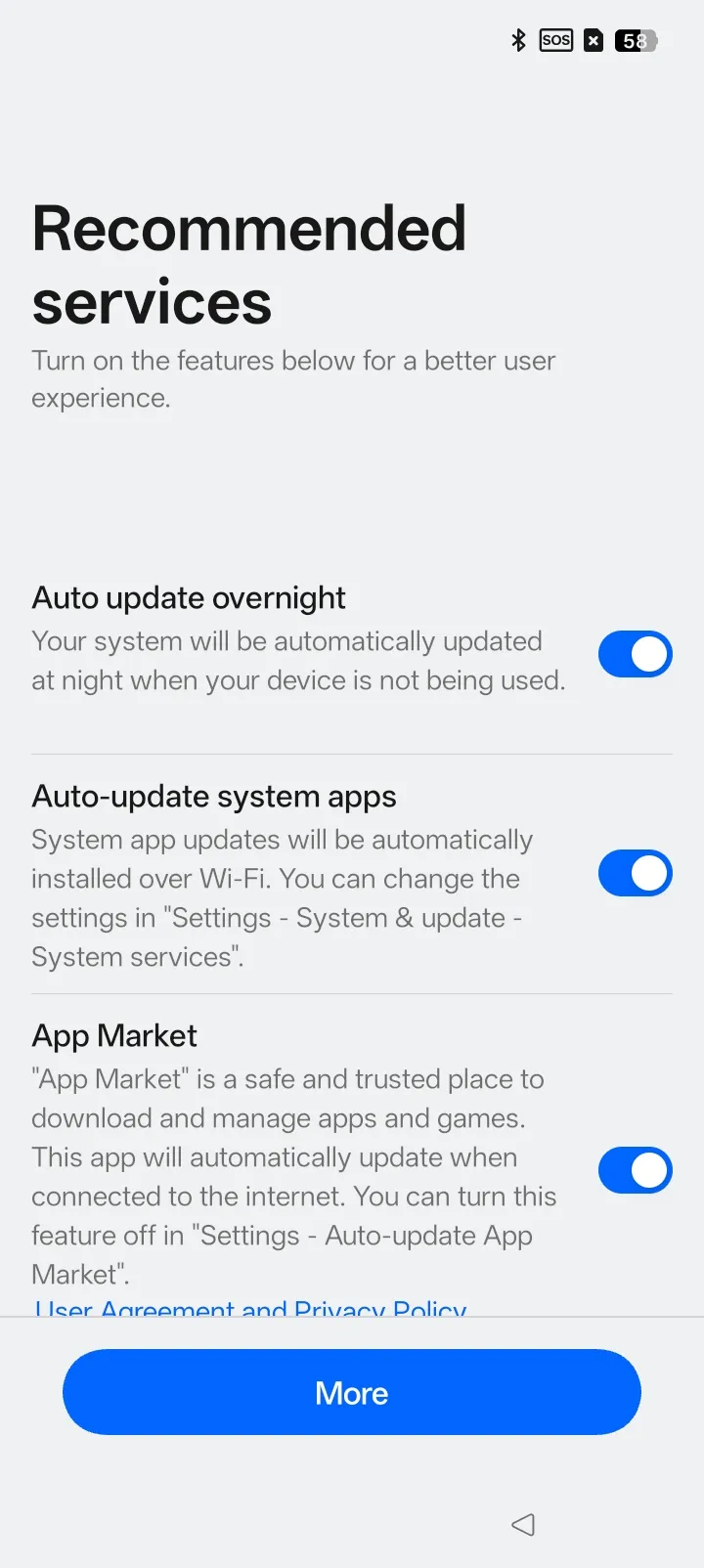Turn off Auto-update system apps
This screenshot has width=704, height=1568.
click(x=636, y=873)
